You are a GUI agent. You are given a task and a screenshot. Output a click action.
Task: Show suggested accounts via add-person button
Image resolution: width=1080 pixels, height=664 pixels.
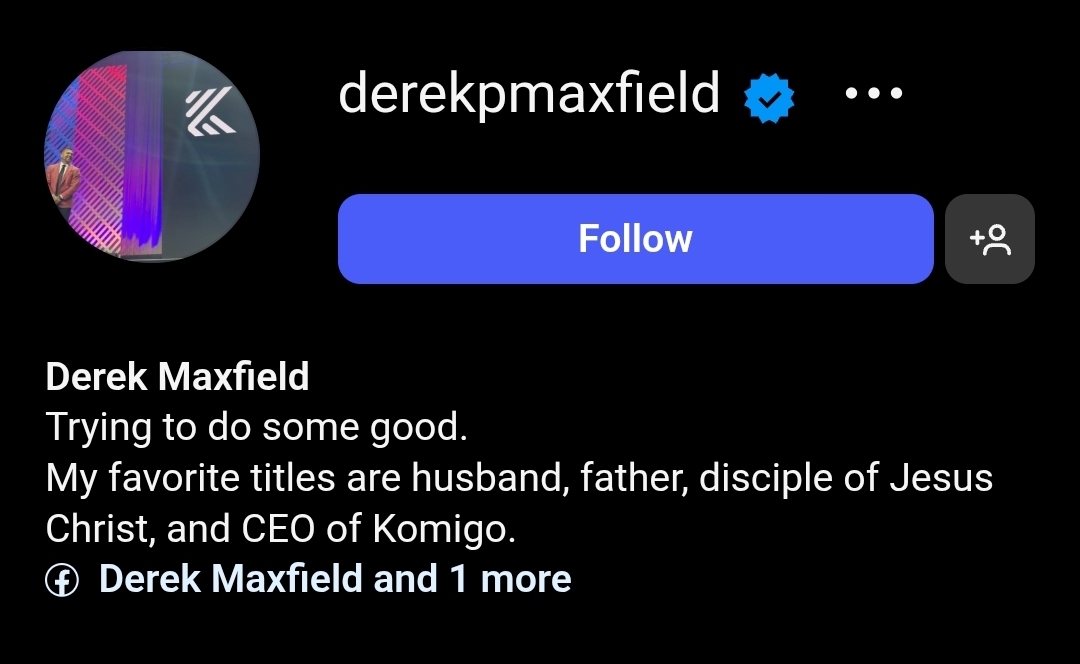(989, 239)
